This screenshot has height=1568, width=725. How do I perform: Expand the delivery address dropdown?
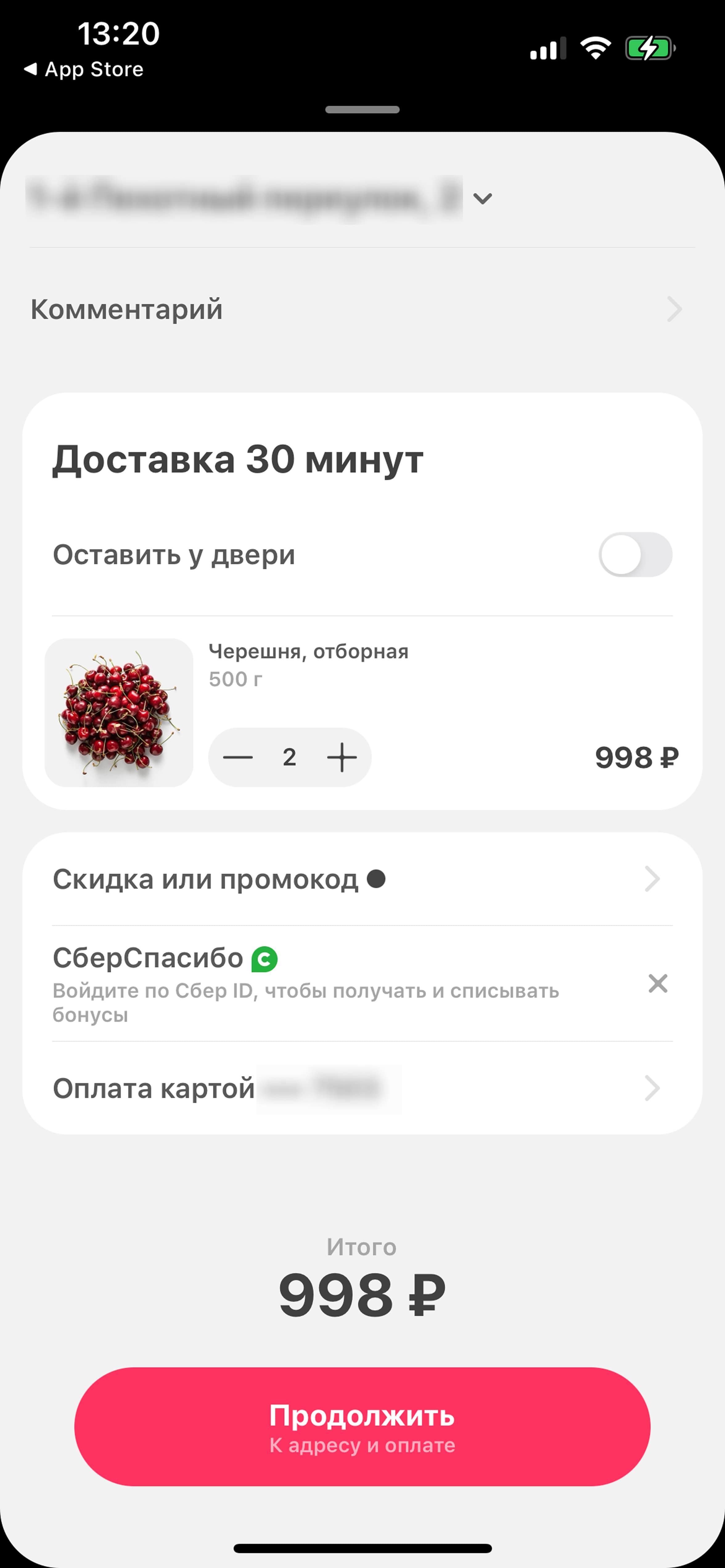click(482, 198)
